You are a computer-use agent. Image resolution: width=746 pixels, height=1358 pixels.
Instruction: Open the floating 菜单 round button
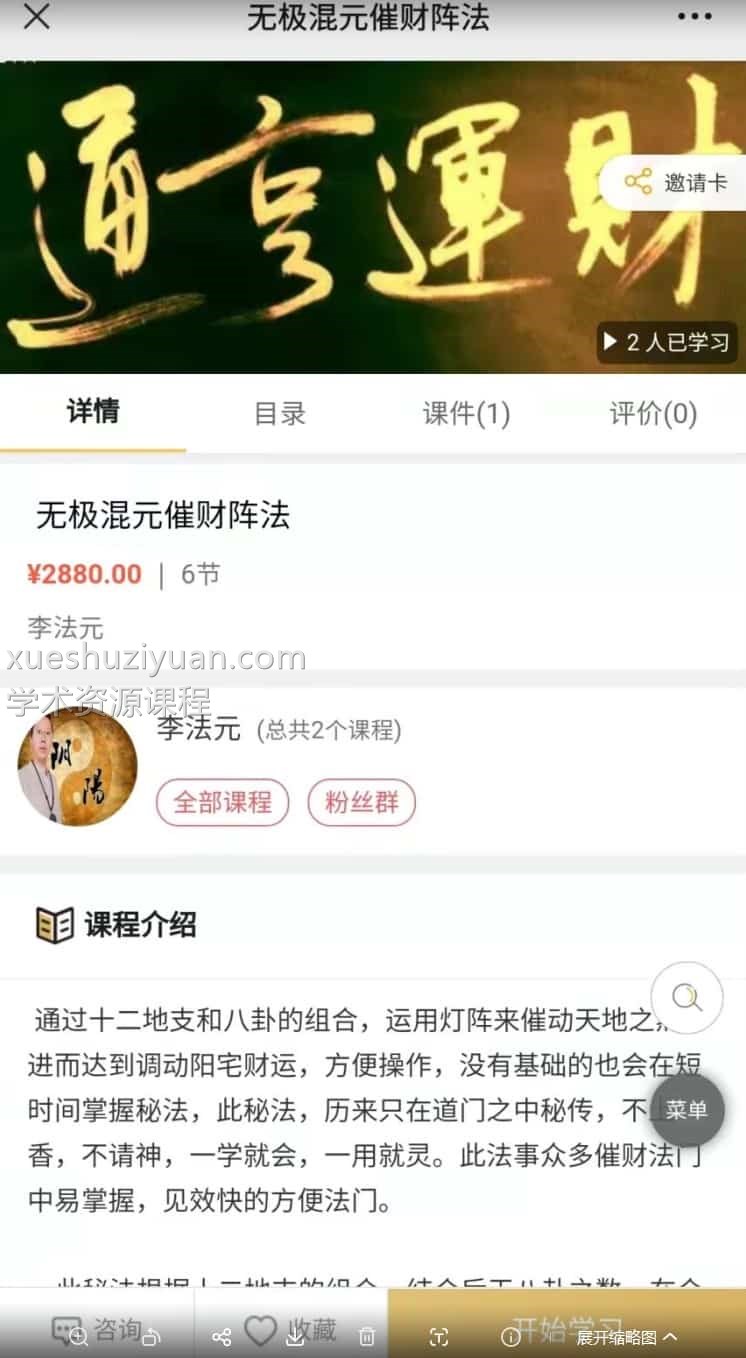(x=687, y=1110)
